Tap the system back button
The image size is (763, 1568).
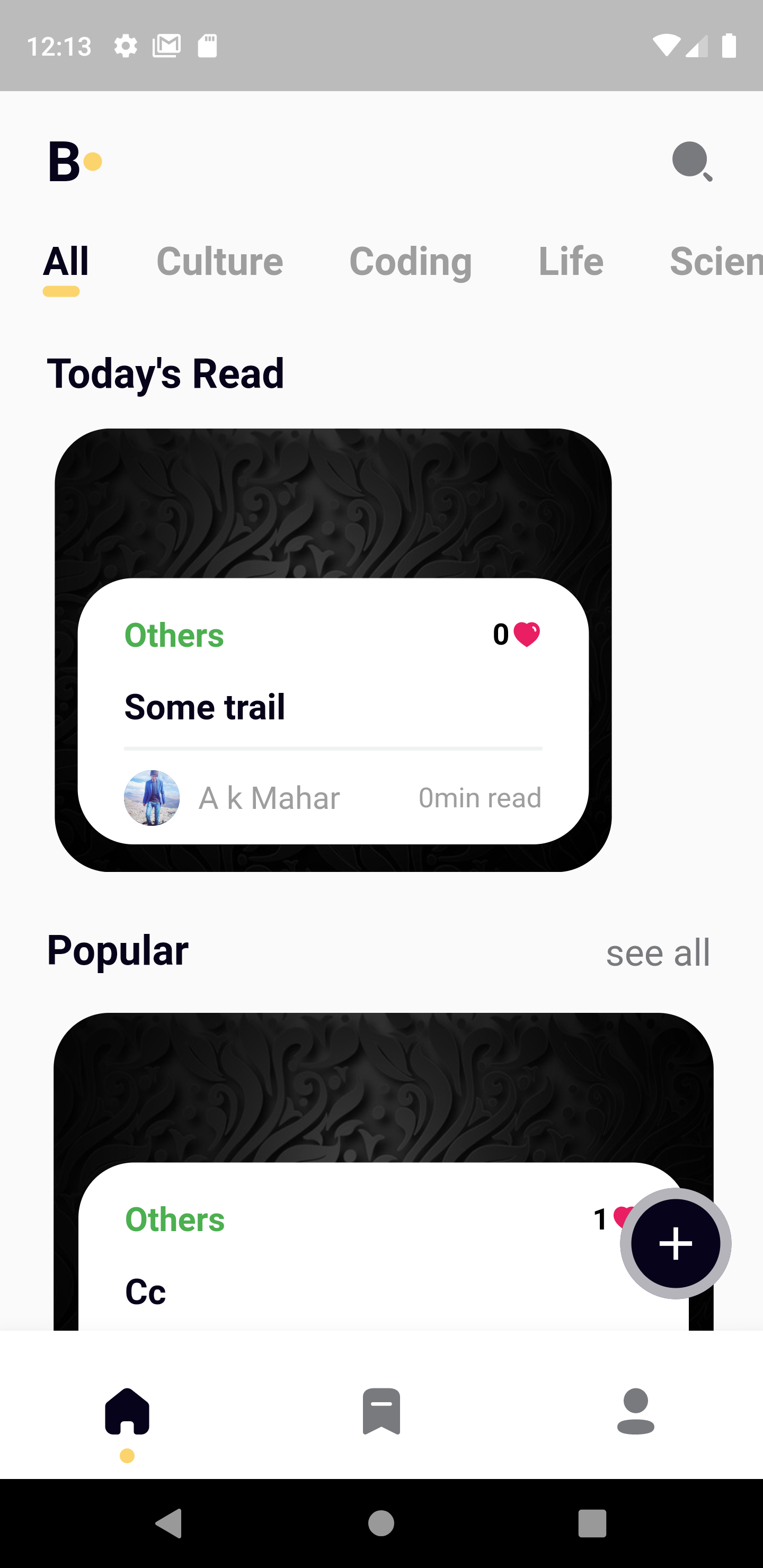pos(169,1524)
